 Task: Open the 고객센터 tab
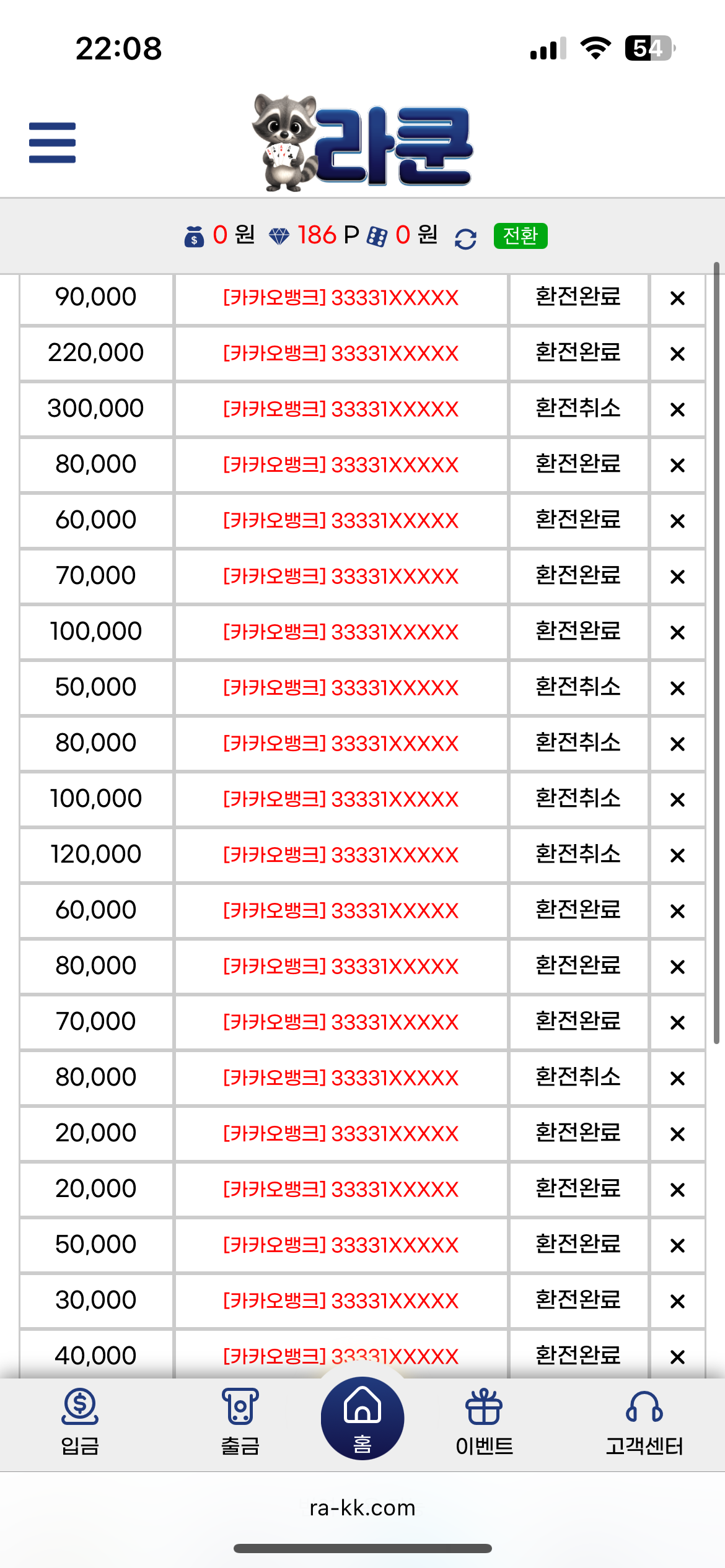click(644, 1421)
